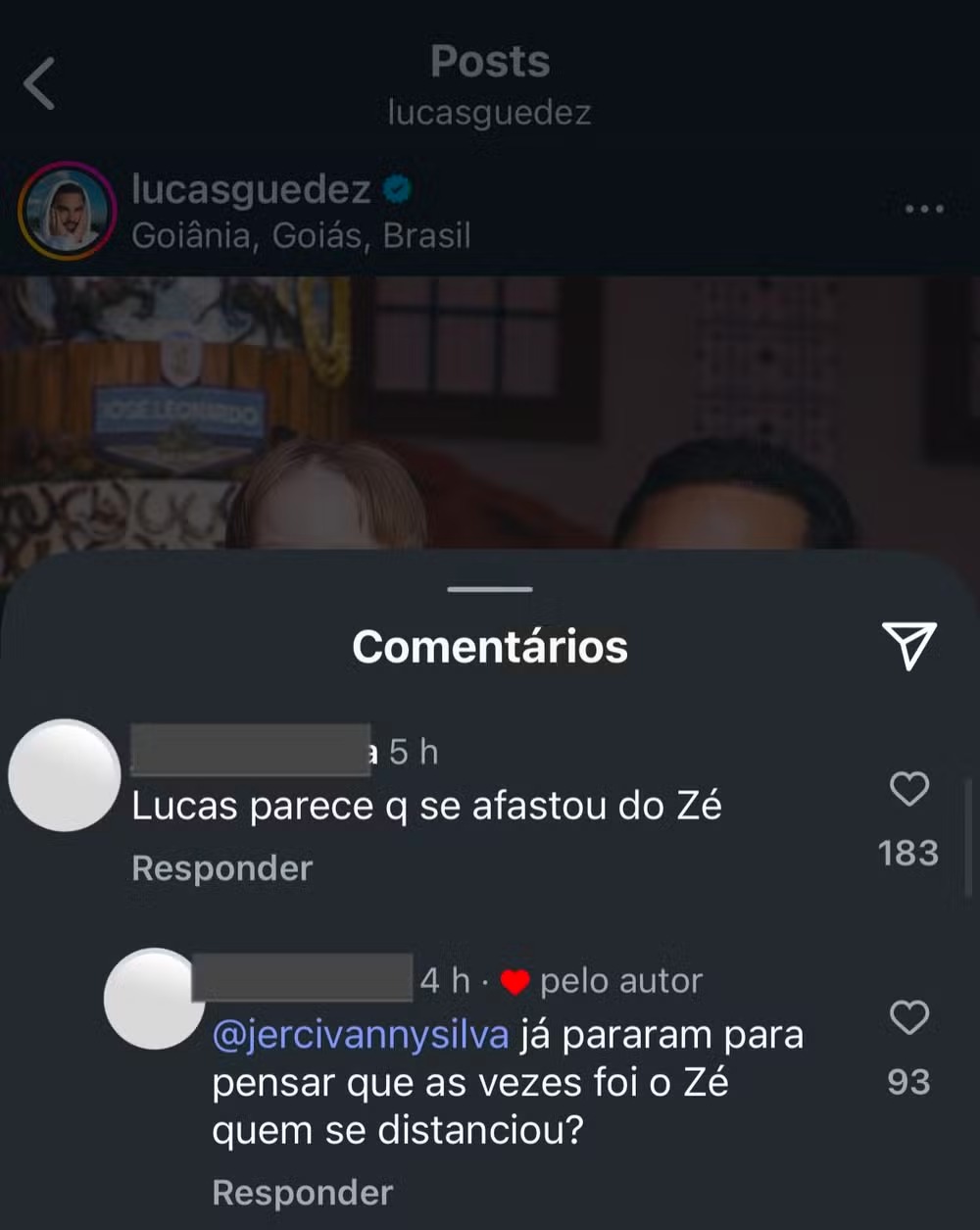Open the post's three-dot options menu
Viewport: 980px width, 1230px height.
click(x=923, y=210)
